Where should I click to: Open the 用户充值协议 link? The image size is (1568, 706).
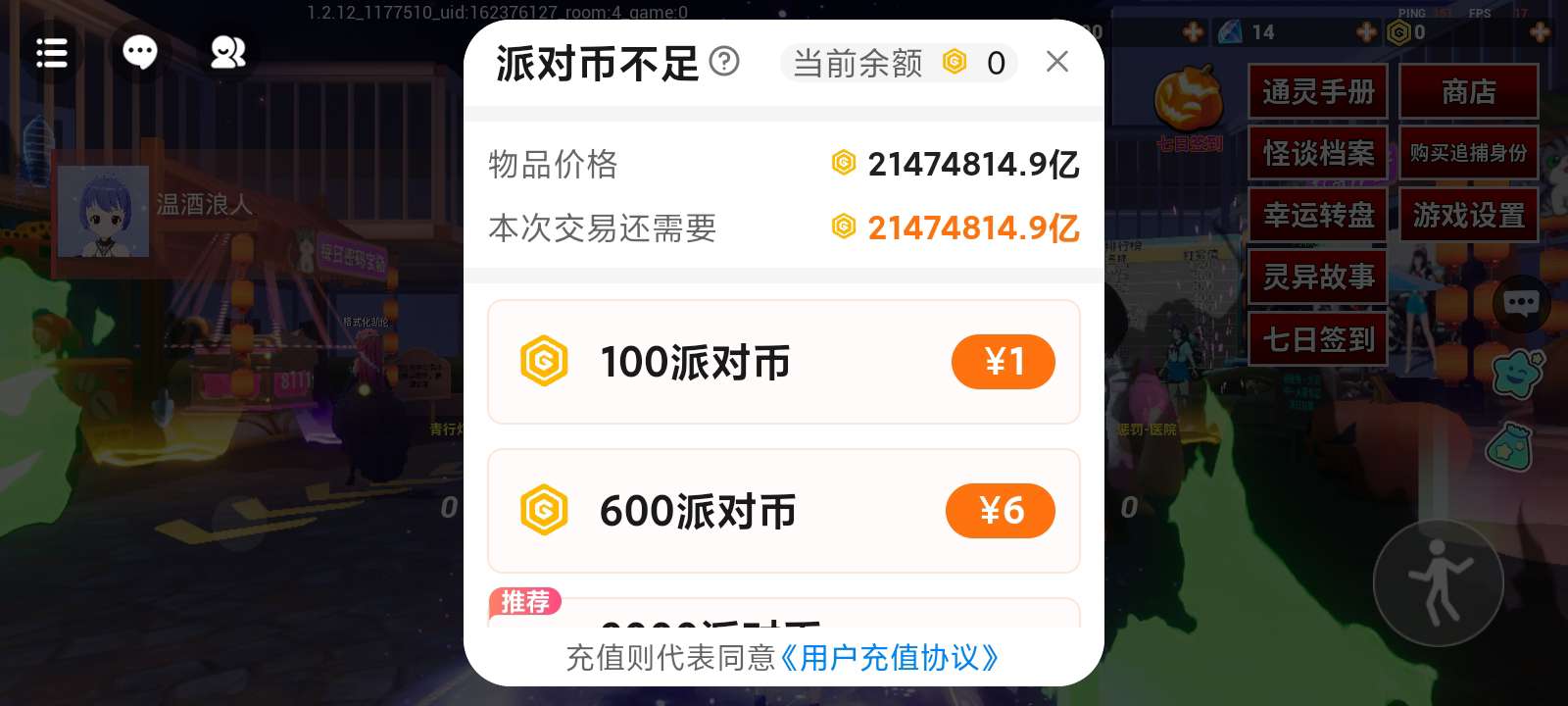[889, 658]
